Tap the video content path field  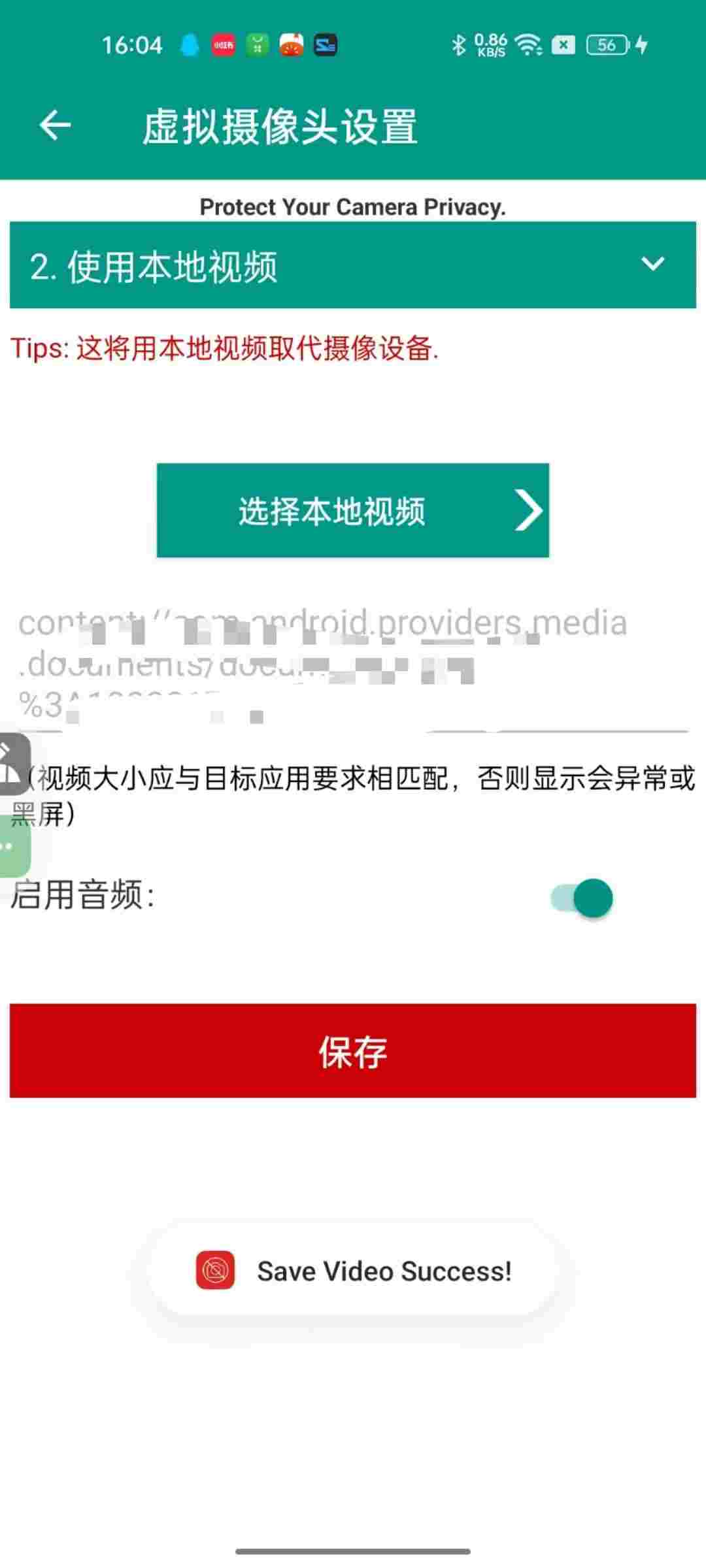[353, 666]
